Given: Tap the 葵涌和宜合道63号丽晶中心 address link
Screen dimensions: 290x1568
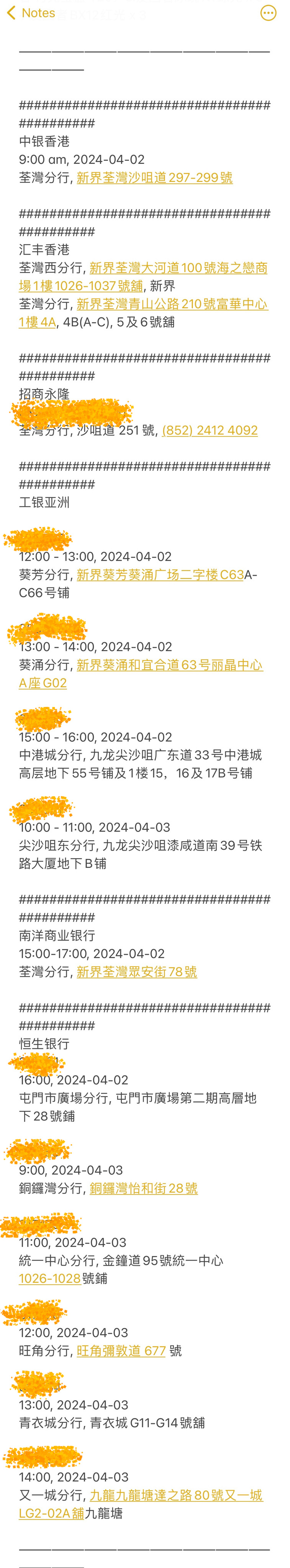Looking at the screenshot, I should 169,665.
